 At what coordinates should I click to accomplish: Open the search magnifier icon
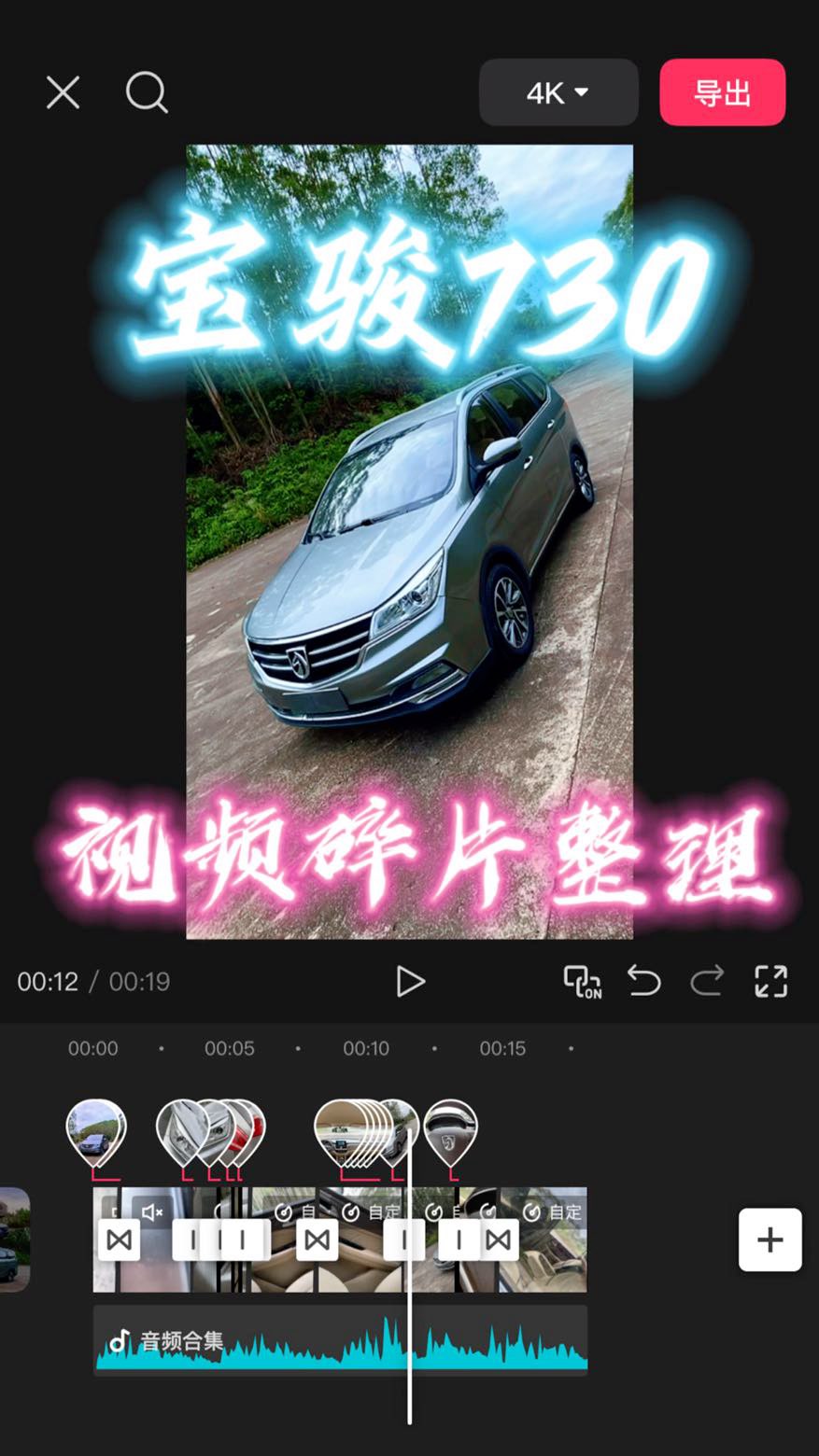147,92
